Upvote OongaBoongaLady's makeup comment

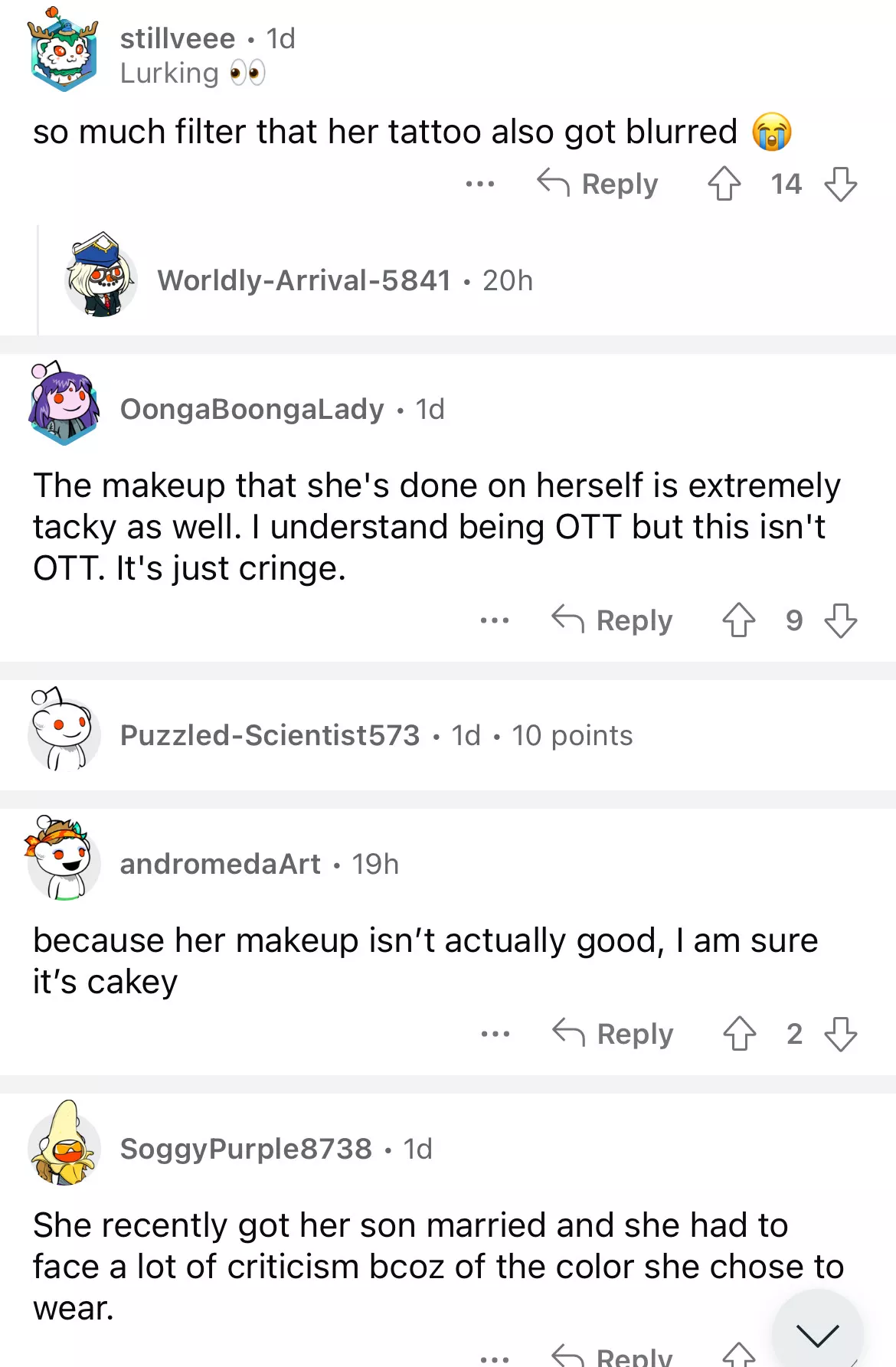[738, 620]
